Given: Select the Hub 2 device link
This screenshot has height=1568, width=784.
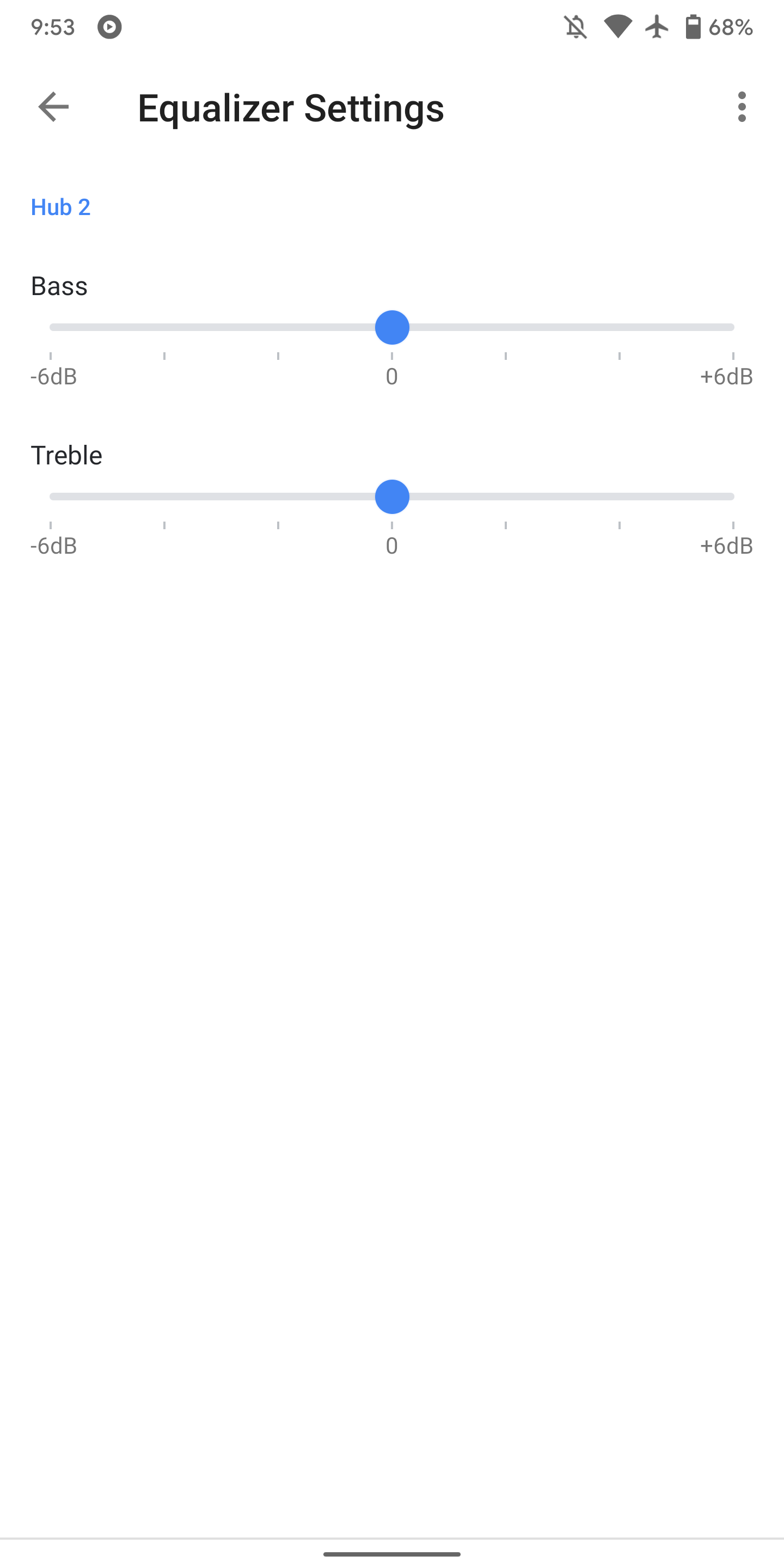Looking at the screenshot, I should (60, 207).
